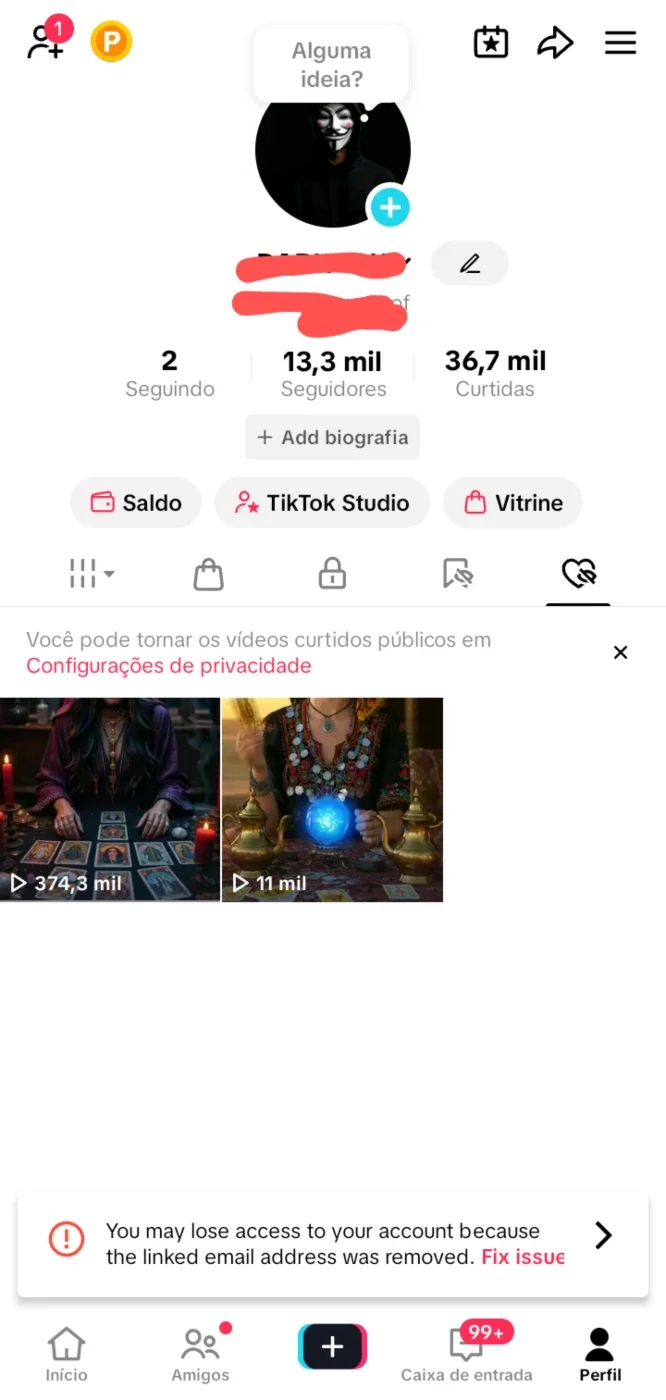Open Saldo
This screenshot has height=1400, width=666.
[x=136, y=503]
